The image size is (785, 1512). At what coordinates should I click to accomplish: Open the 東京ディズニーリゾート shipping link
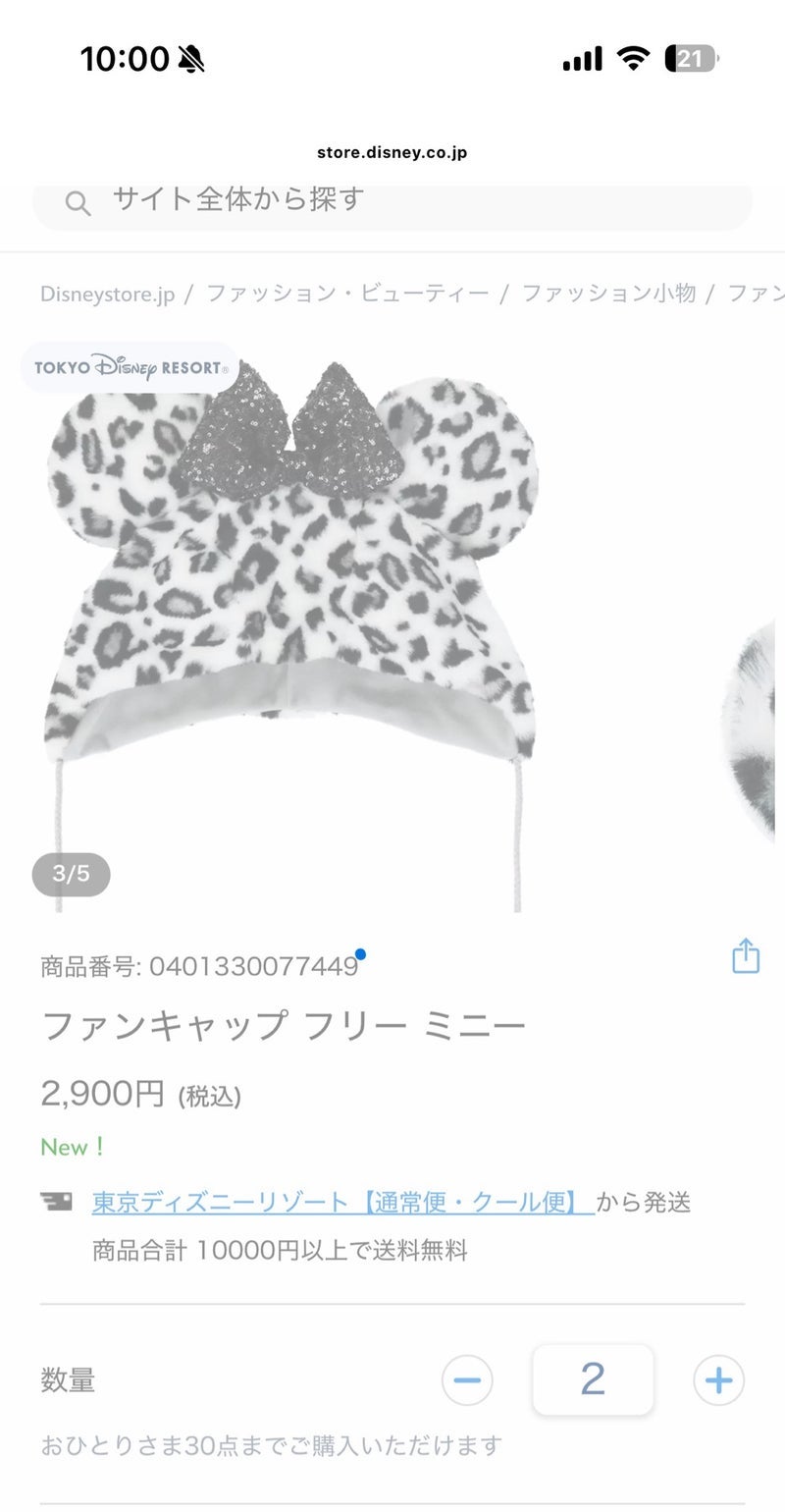tap(342, 1202)
